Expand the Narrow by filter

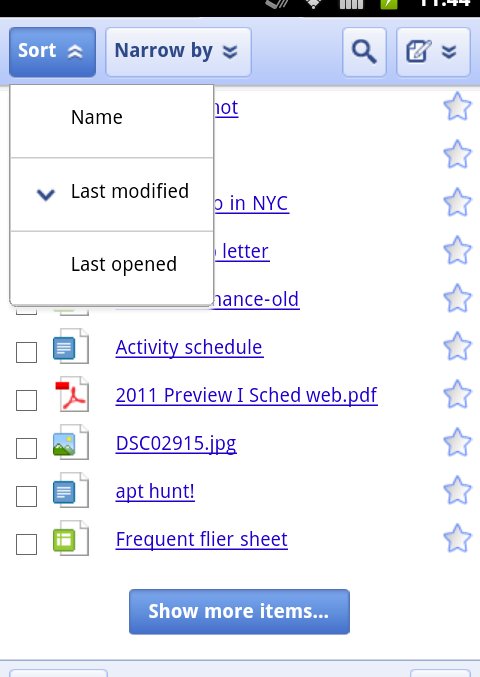[x=178, y=52]
